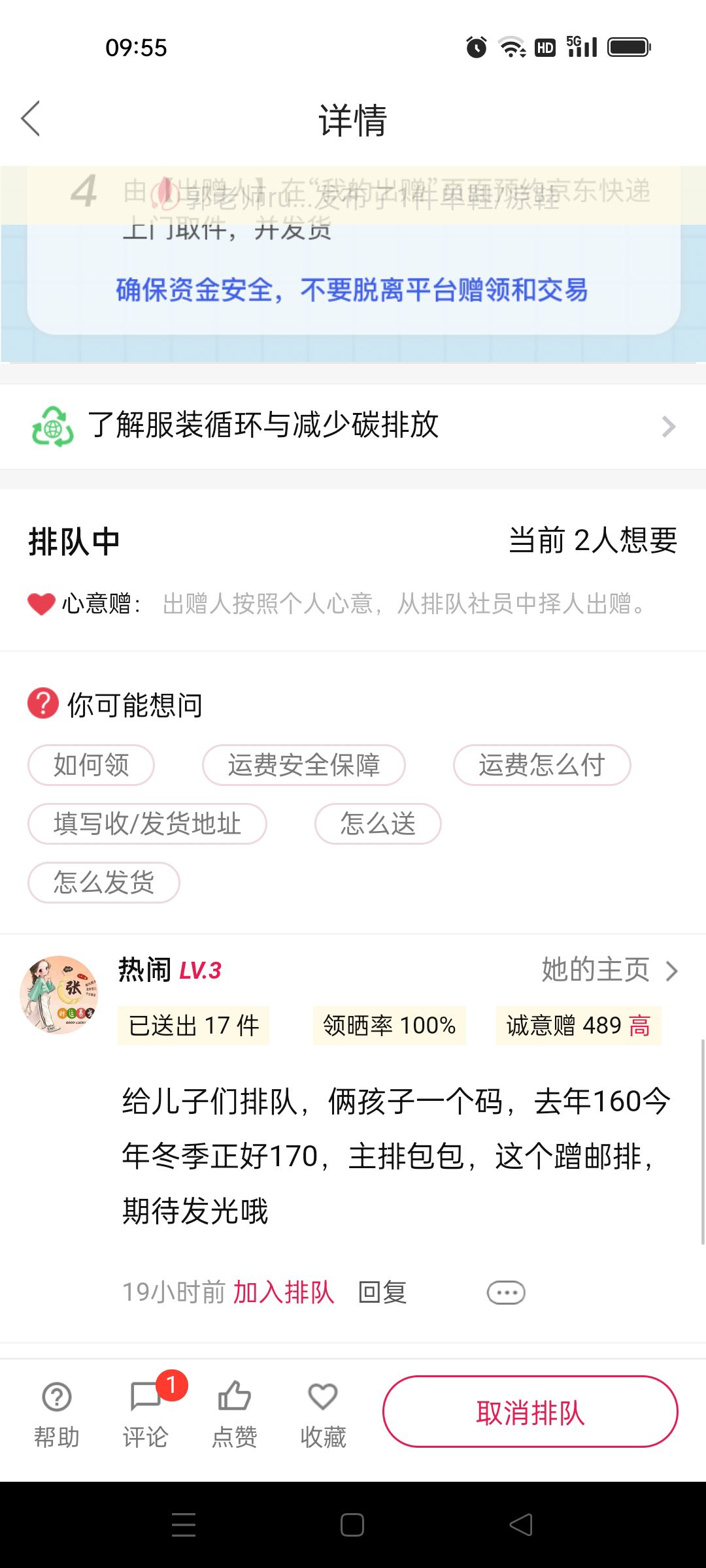Tap the 怎么发货 chip

(x=104, y=883)
